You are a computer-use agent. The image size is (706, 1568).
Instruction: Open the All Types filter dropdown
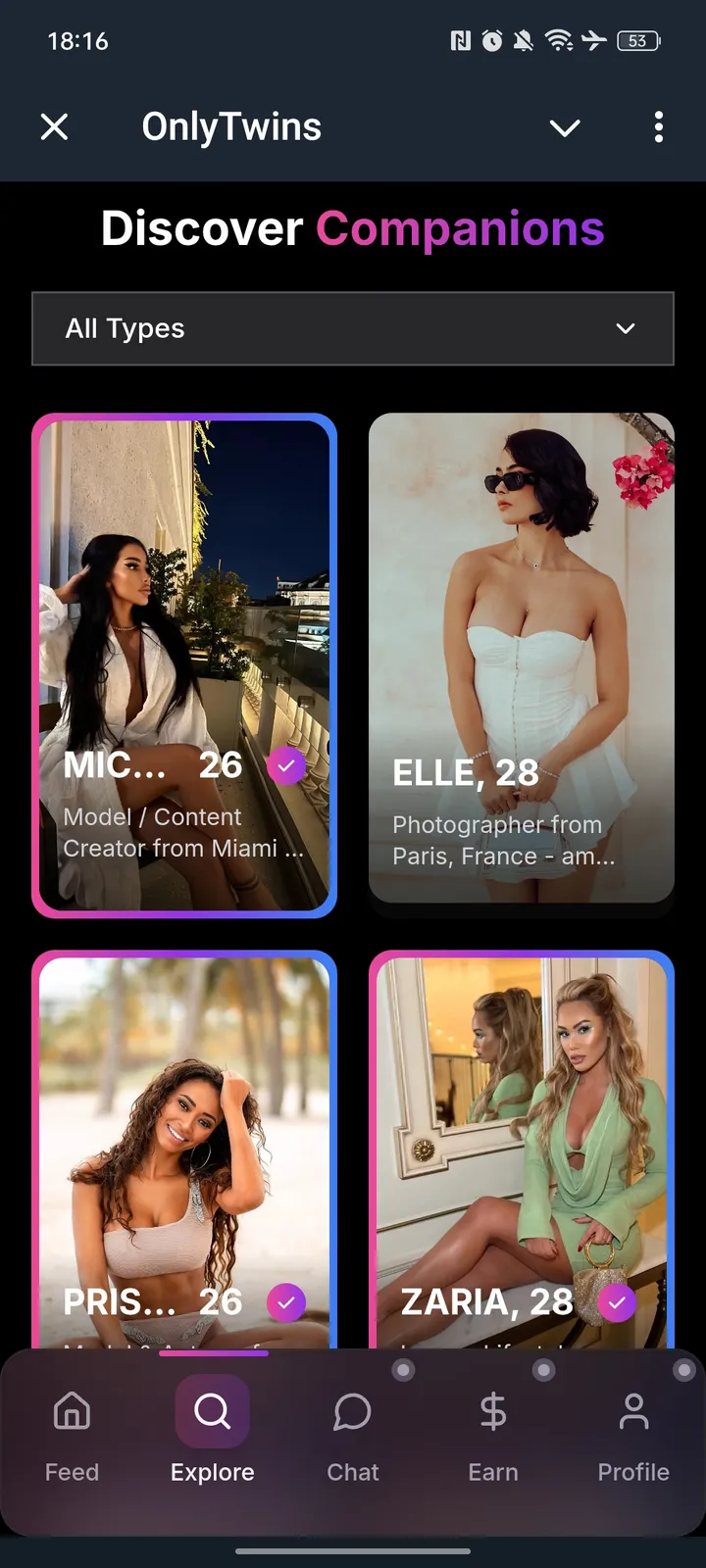point(353,328)
